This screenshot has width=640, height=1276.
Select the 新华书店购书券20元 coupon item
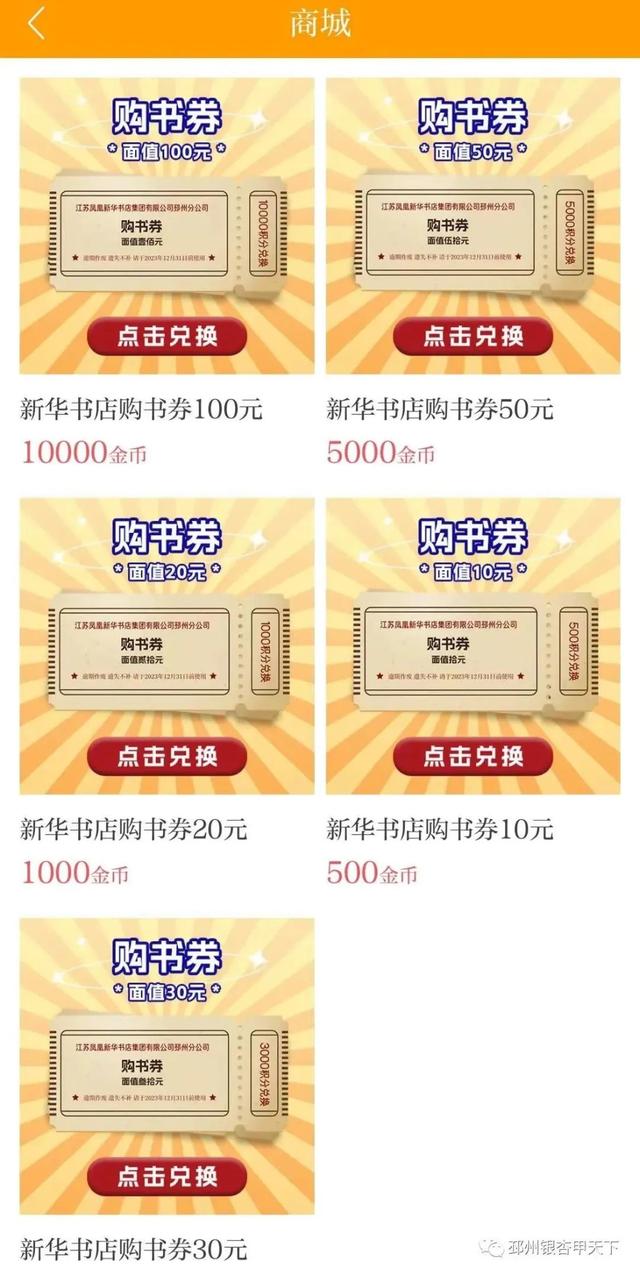pos(167,647)
